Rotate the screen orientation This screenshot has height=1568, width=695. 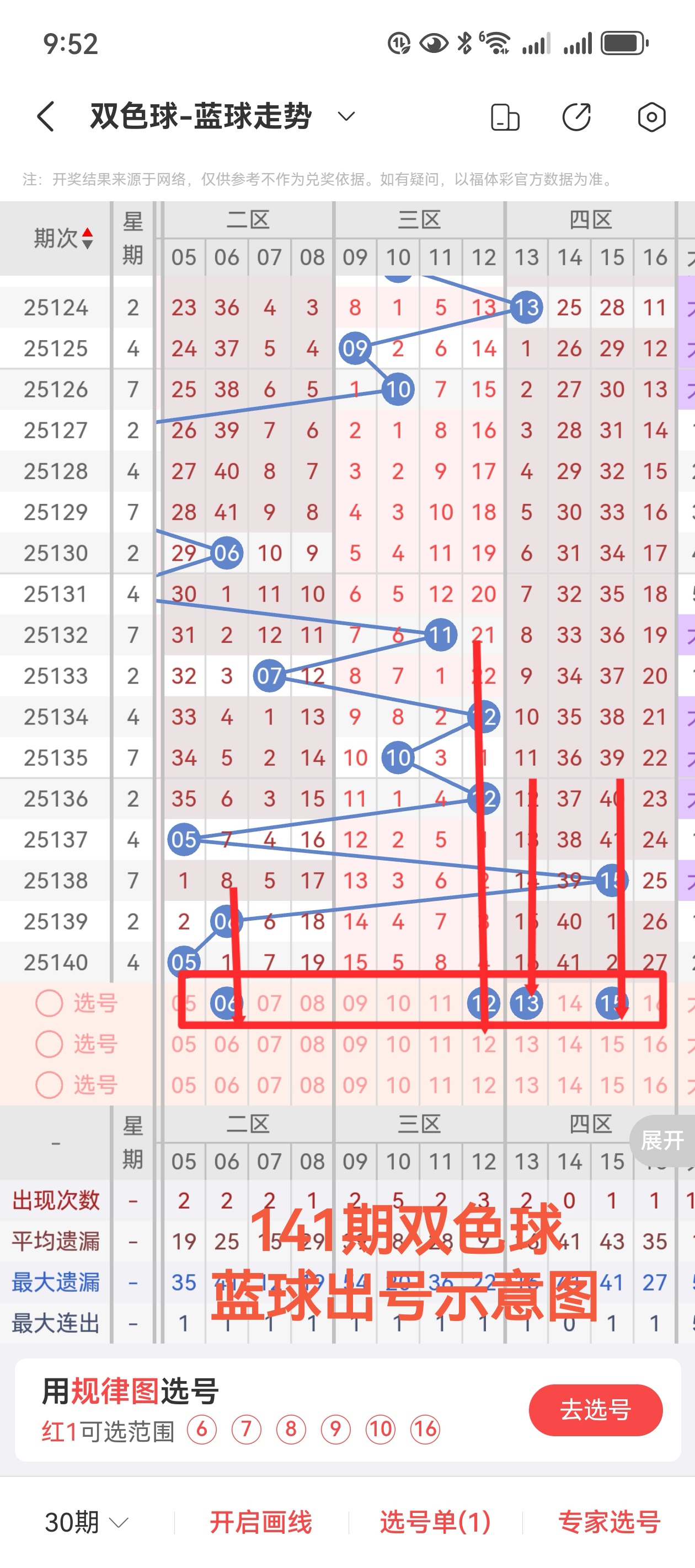click(504, 117)
